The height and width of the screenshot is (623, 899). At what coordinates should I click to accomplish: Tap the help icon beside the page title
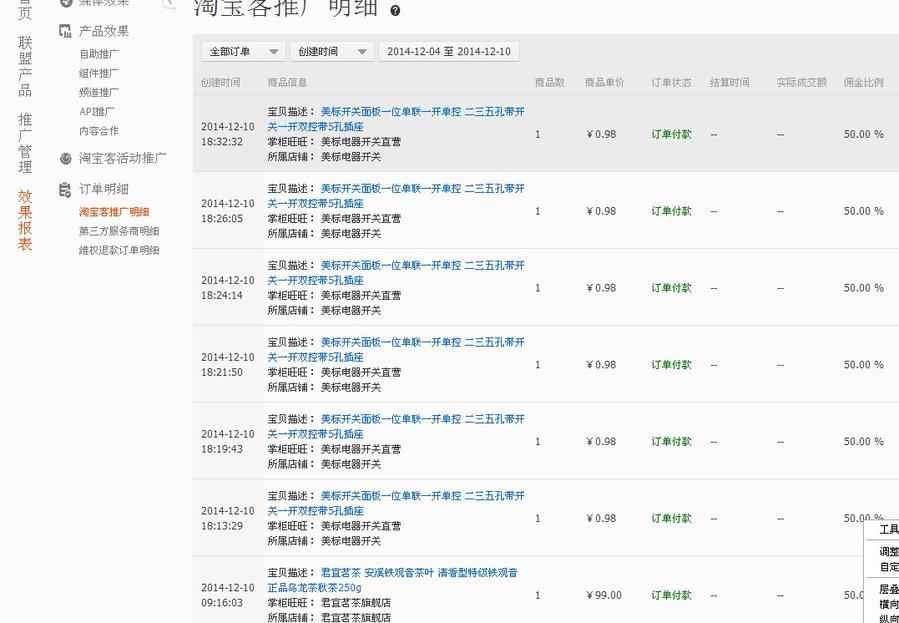coord(395,10)
